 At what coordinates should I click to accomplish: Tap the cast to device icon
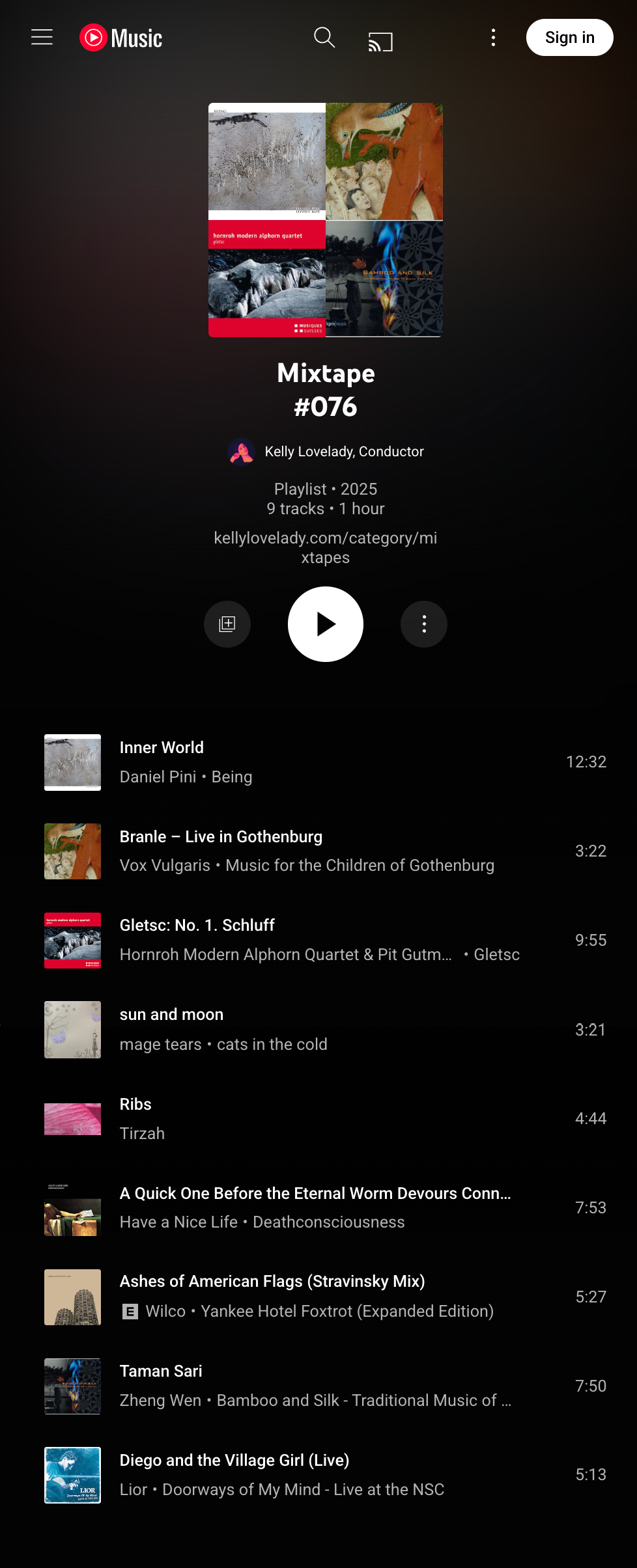click(380, 42)
